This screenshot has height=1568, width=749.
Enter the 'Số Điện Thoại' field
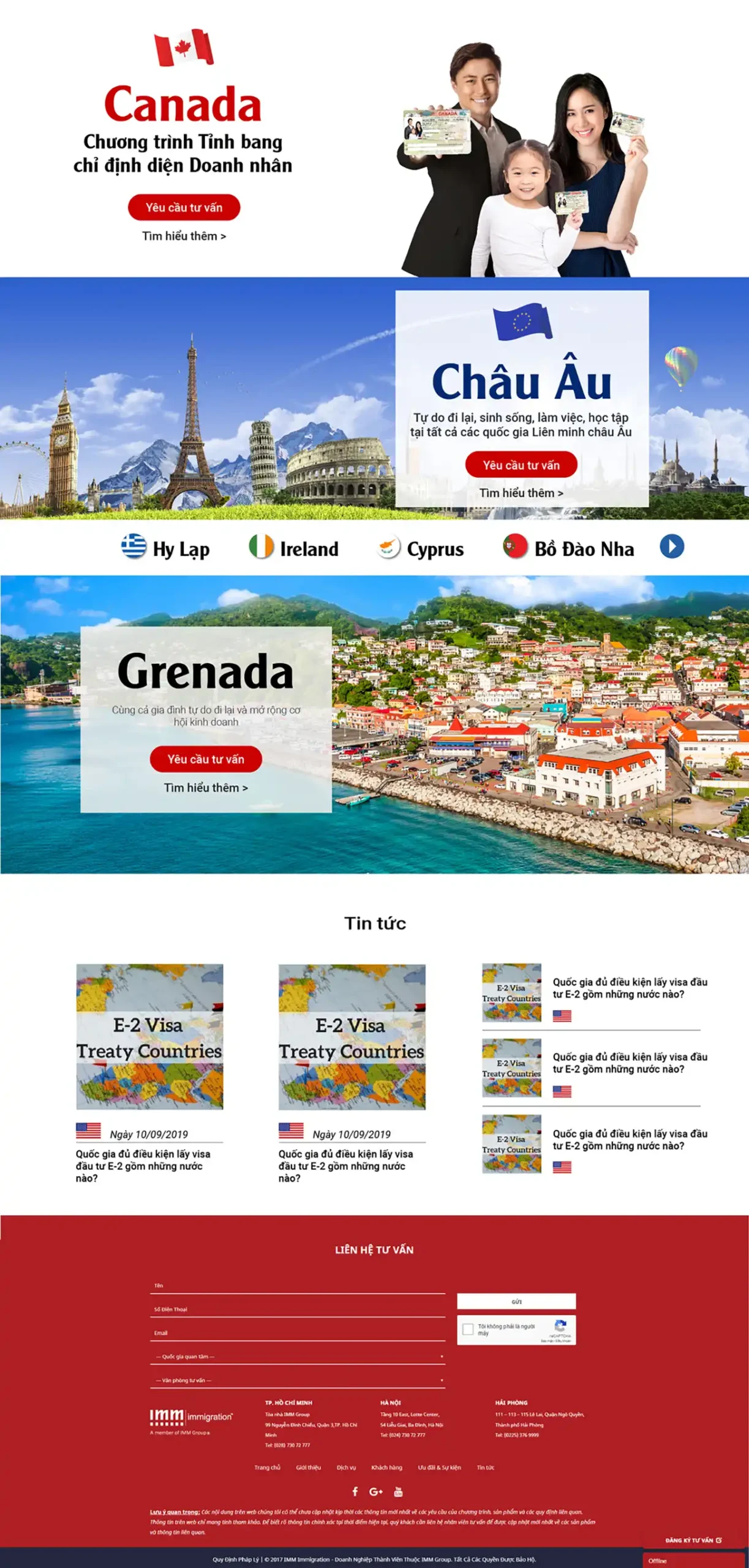[x=297, y=1310]
